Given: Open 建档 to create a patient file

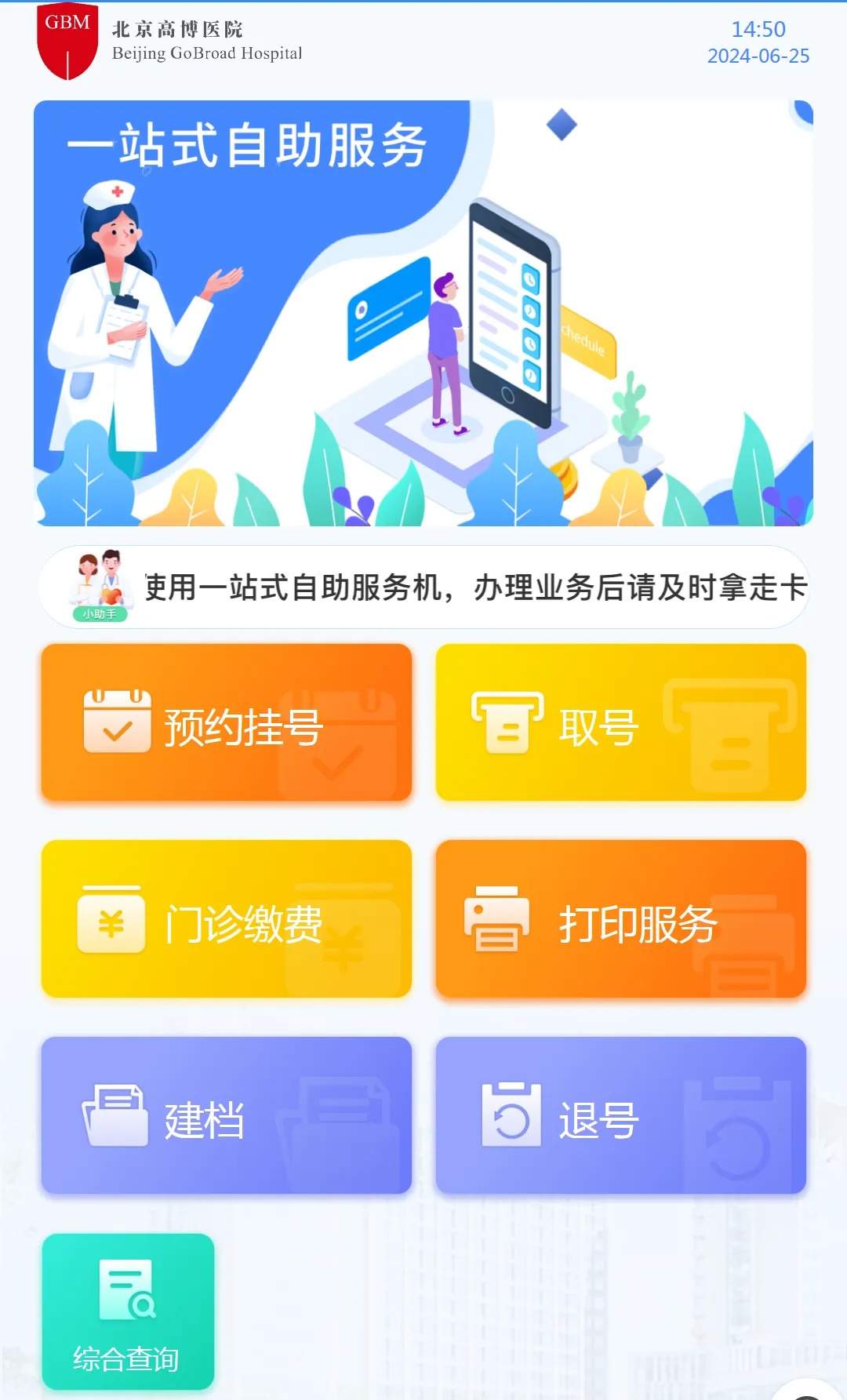Looking at the screenshot, I should [x=227, y=1115].
